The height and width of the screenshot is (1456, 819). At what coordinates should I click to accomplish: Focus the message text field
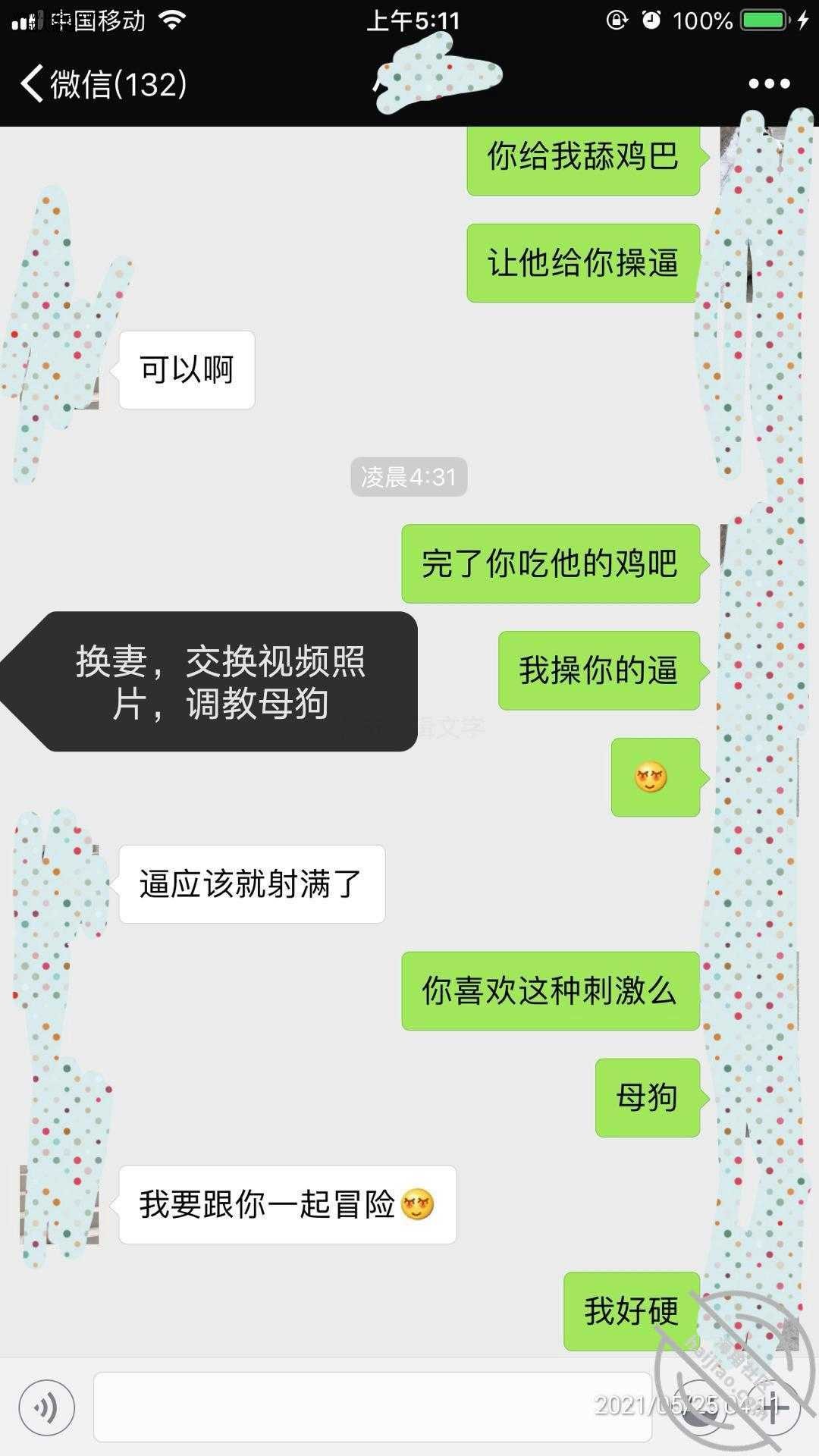[372, 1407]
